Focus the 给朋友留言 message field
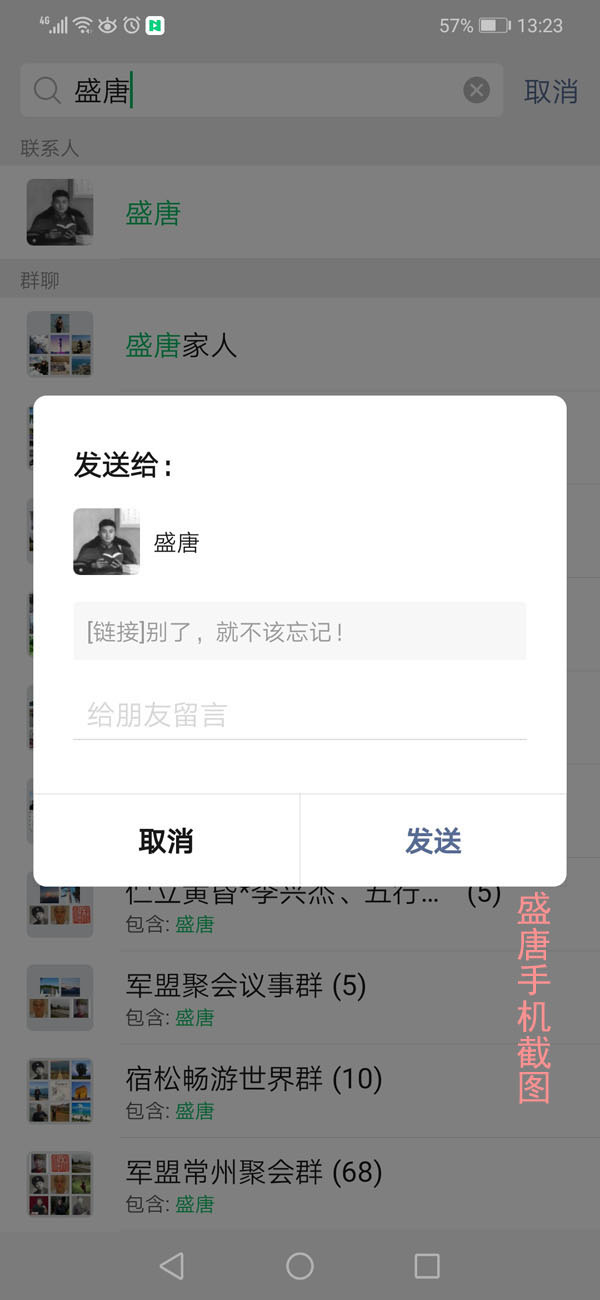This screenshot has width=600, height=1300. pos(300,714)
